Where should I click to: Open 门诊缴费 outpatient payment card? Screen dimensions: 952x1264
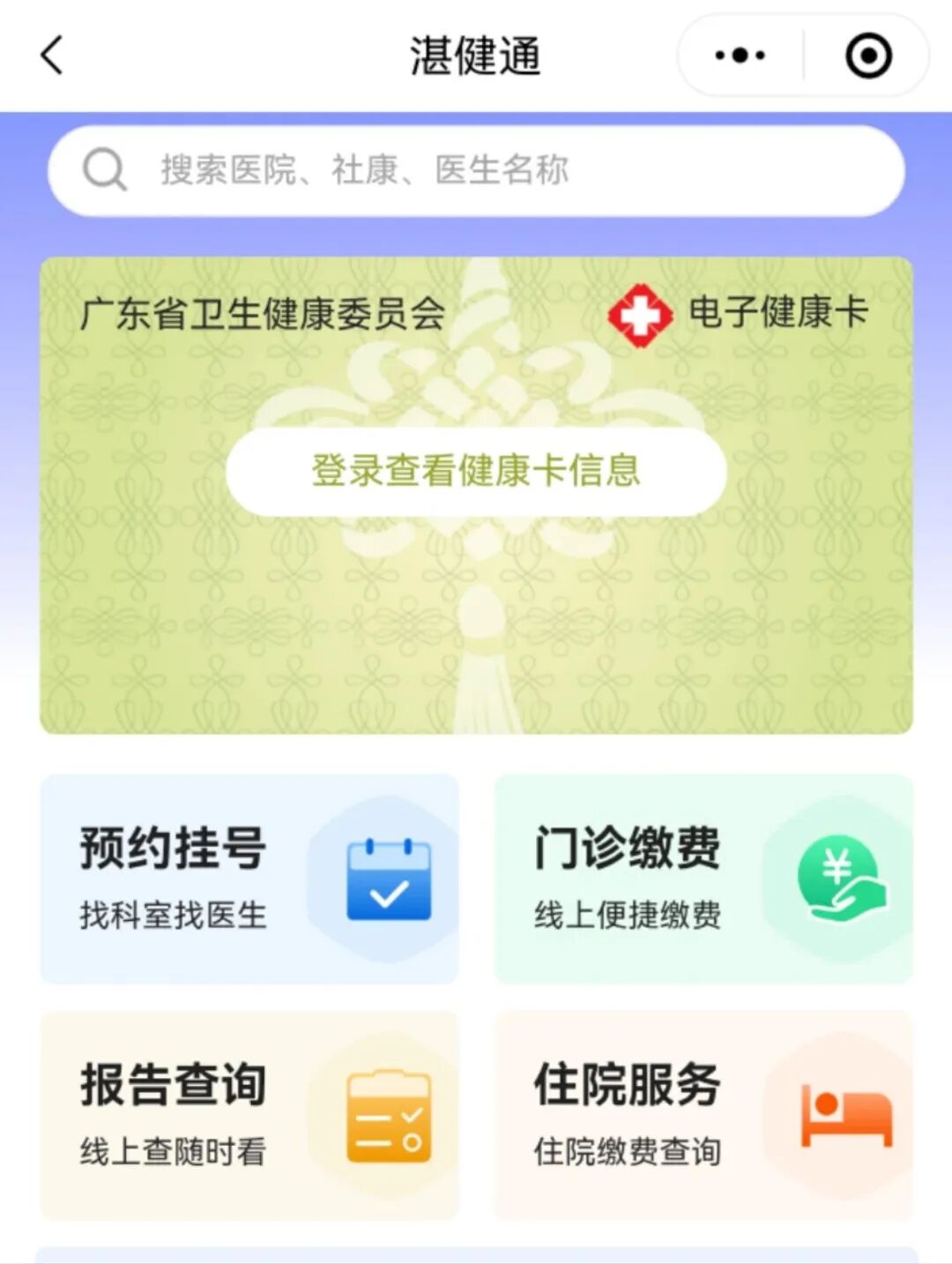(703, 879)
